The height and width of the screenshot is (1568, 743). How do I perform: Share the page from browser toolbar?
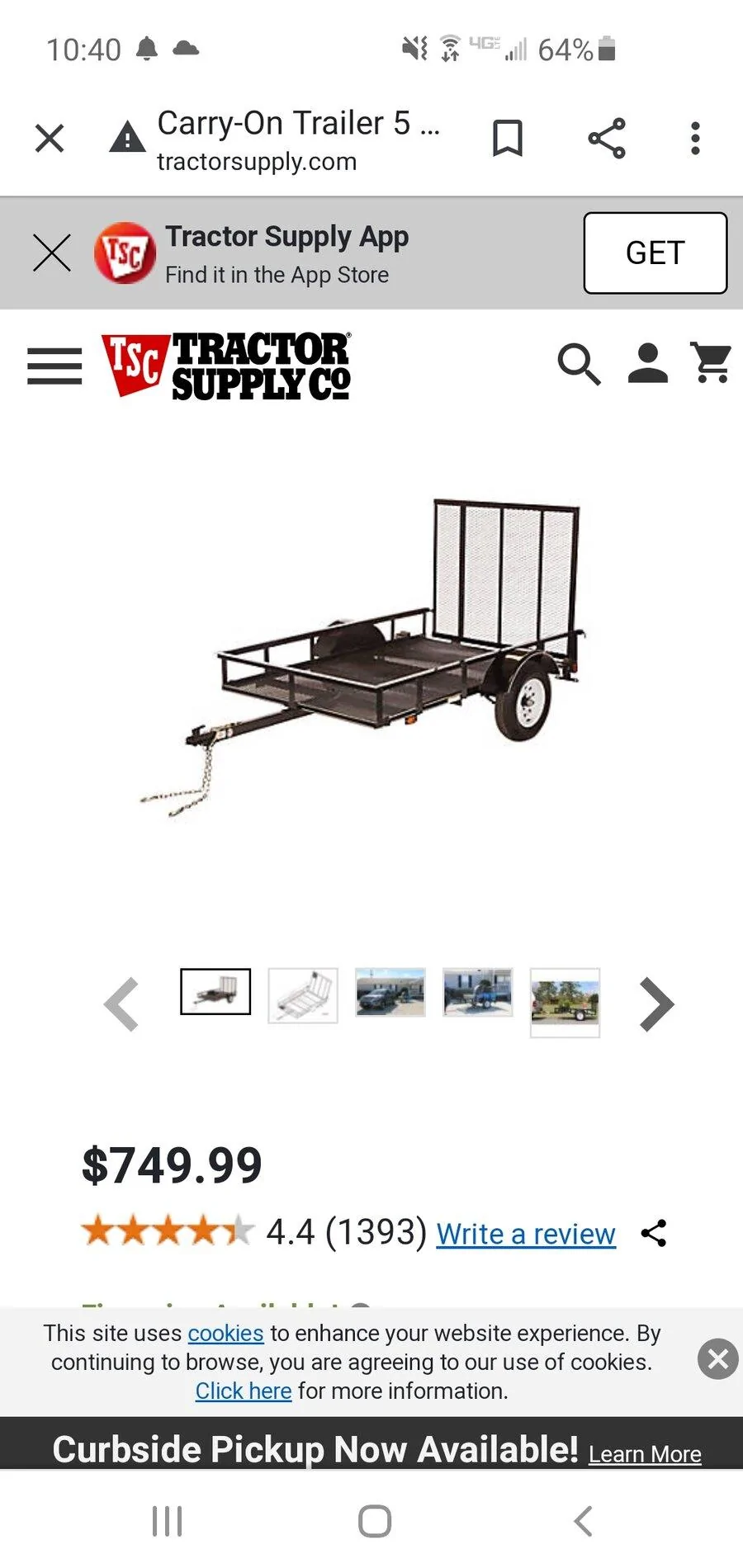pyautogui.click(x=607, y=138)
